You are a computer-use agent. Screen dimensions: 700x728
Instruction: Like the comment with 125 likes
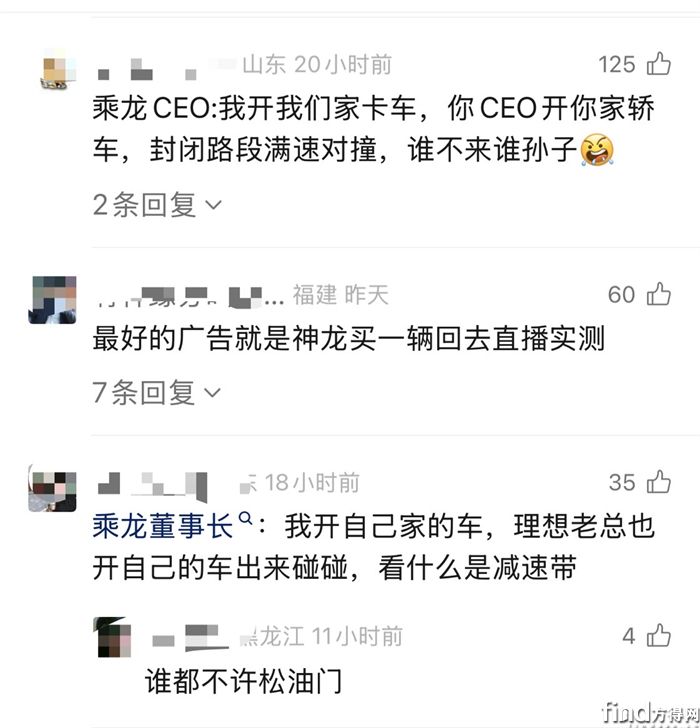pos(658,65)
